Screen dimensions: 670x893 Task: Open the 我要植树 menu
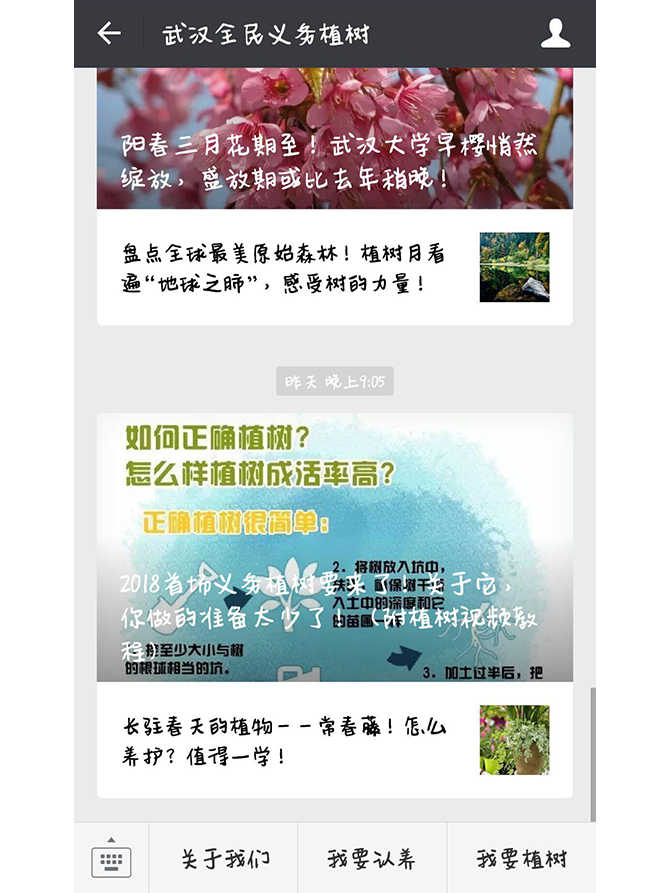point(521,858)
